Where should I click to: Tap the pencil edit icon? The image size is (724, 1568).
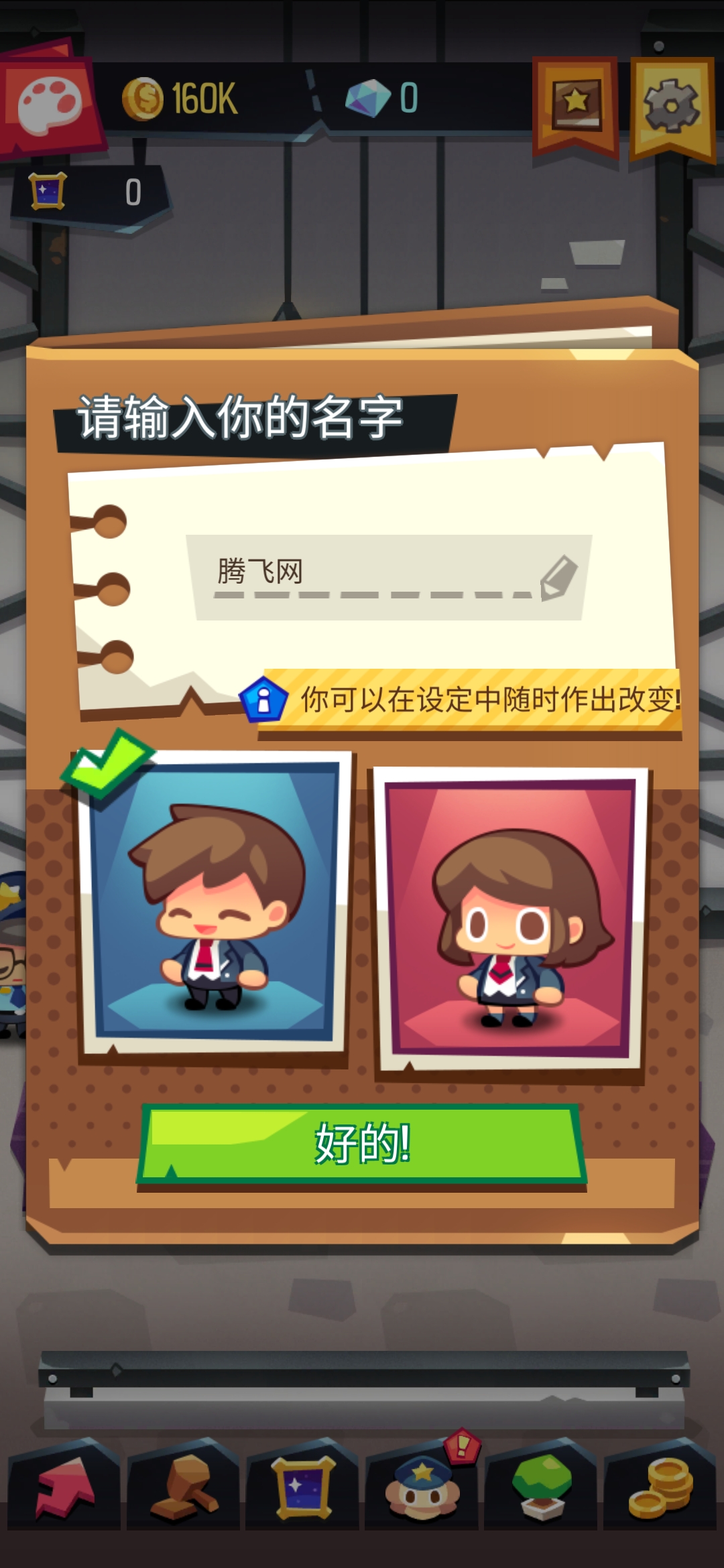(x=558, y=578)
